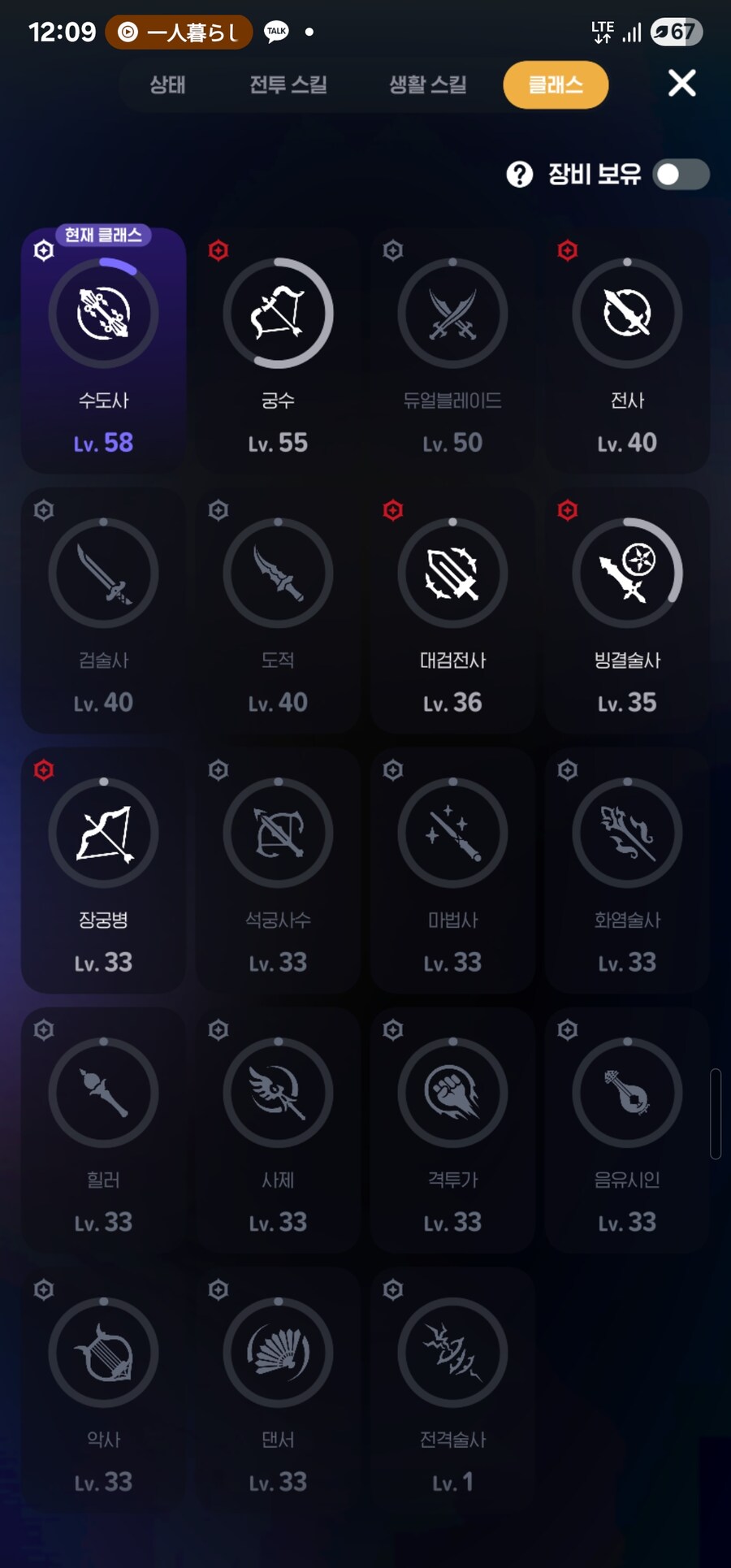
Task: Select the 전격술사 Lv. 1 card
Action: 452,1391
